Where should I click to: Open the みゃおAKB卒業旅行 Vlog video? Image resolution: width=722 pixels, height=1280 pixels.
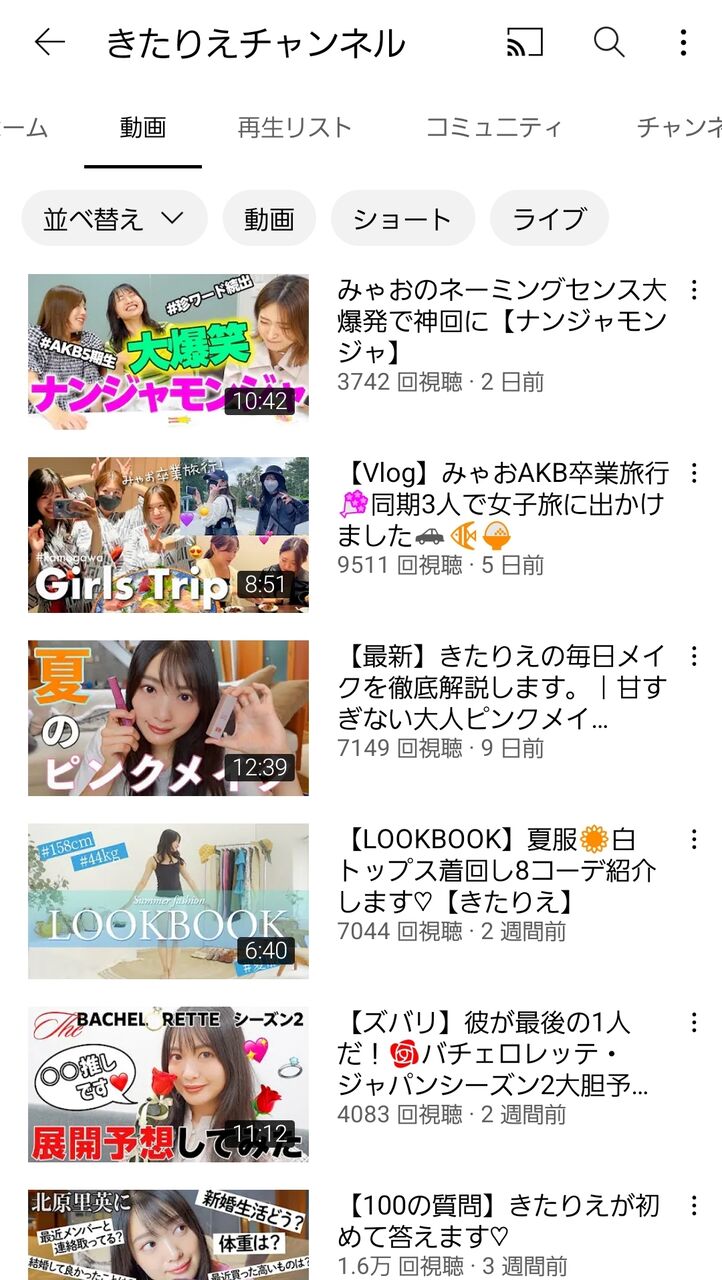168,534
